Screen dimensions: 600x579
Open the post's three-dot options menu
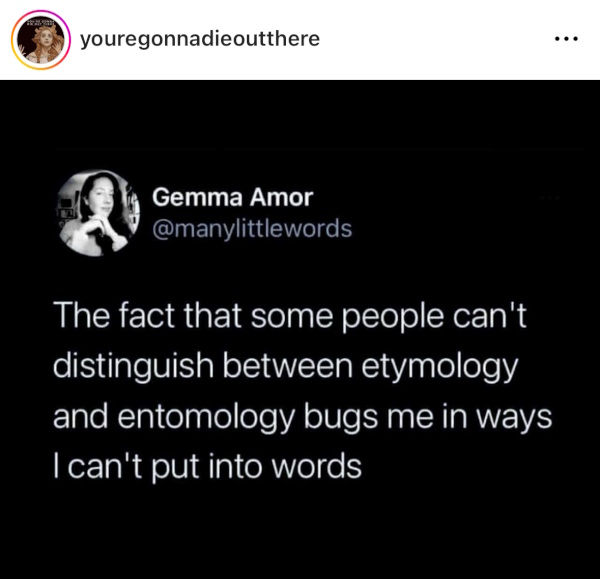click(565, 40)
